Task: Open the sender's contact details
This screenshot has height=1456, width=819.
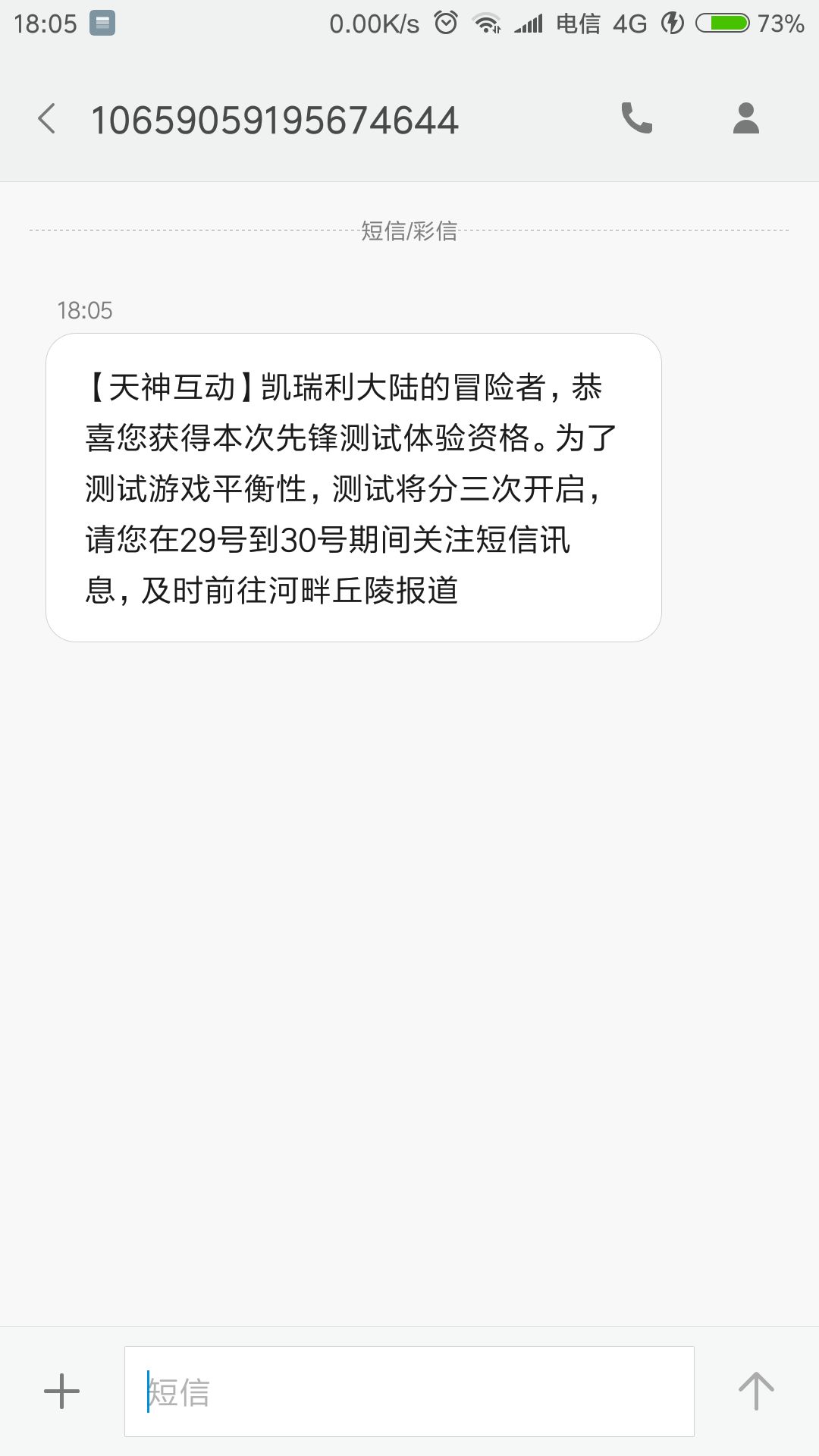Action: click(x=746, y=118)
